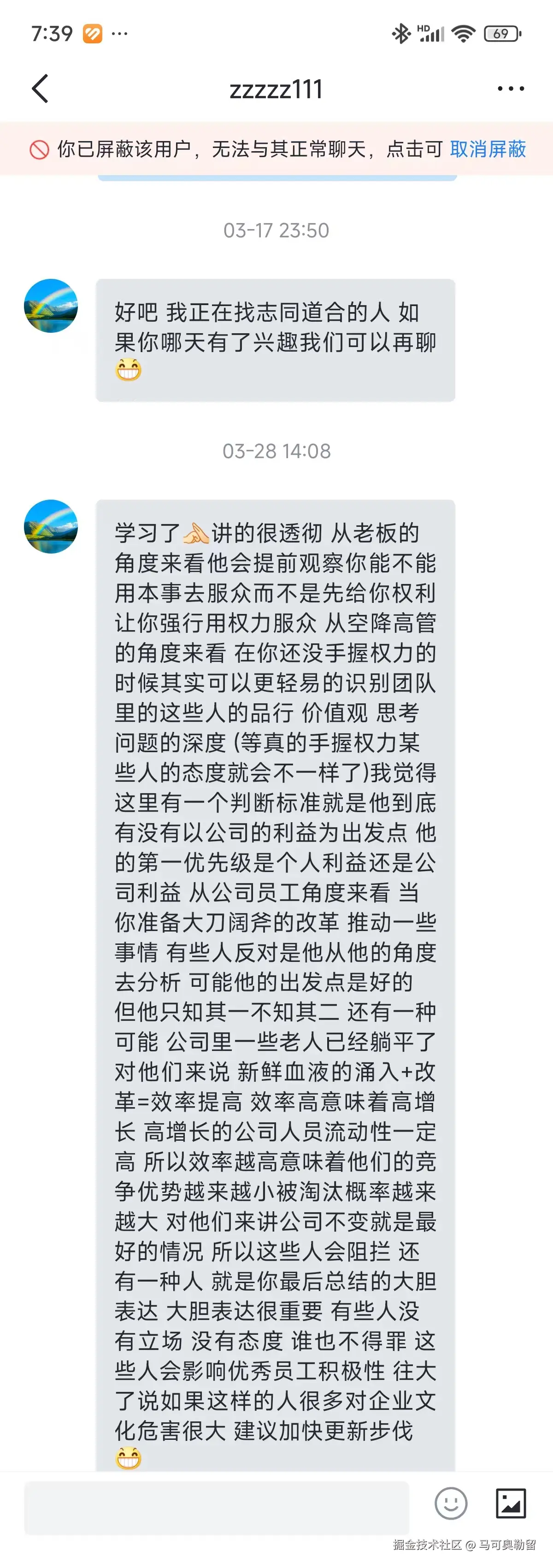The height and width of the screenshot is (1568, 553).
Task: Go back from the zzzzz111 chat
Action: coord(40,89)
